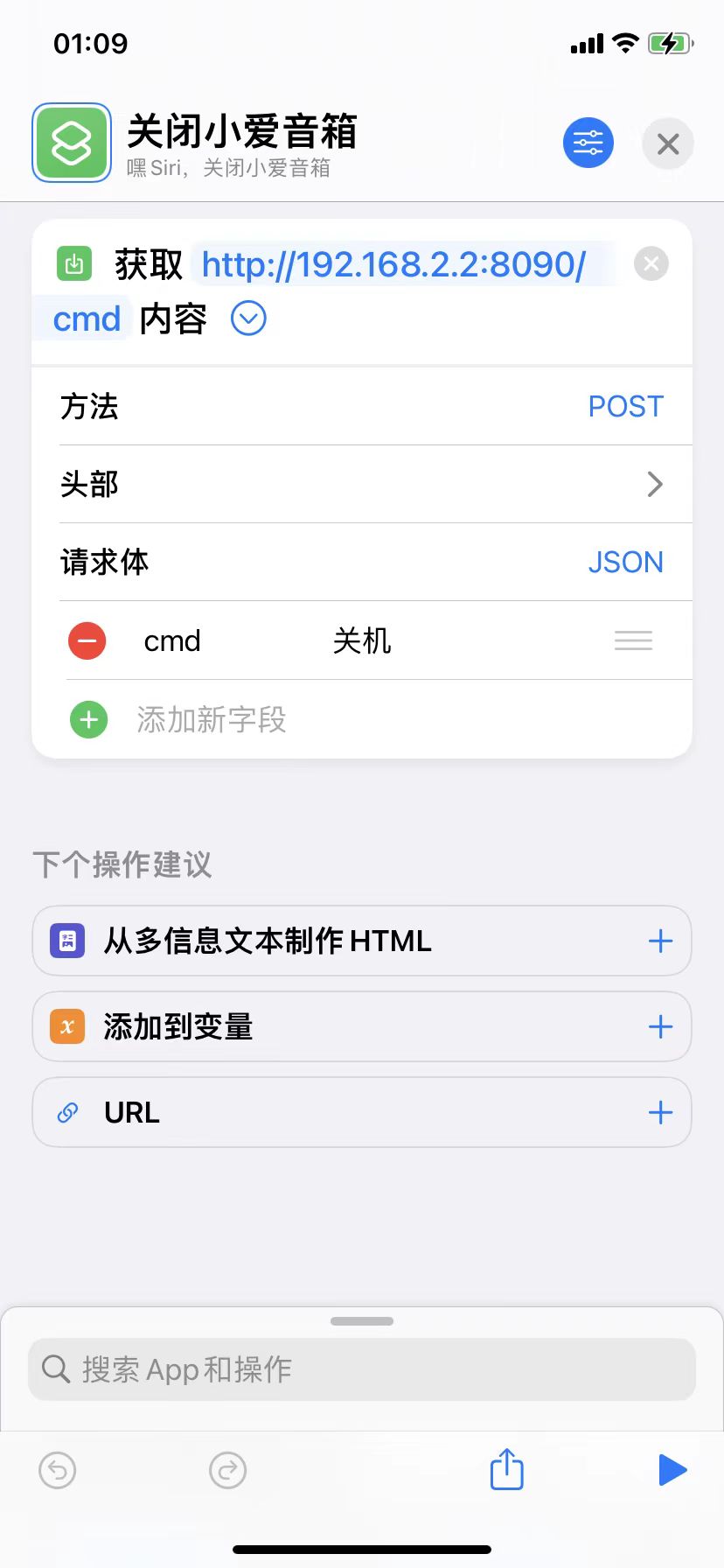This screenshot has height=1568, width=724.
Task: Redo the last change
Action: pyautogui.click(x=227, y=1470)
